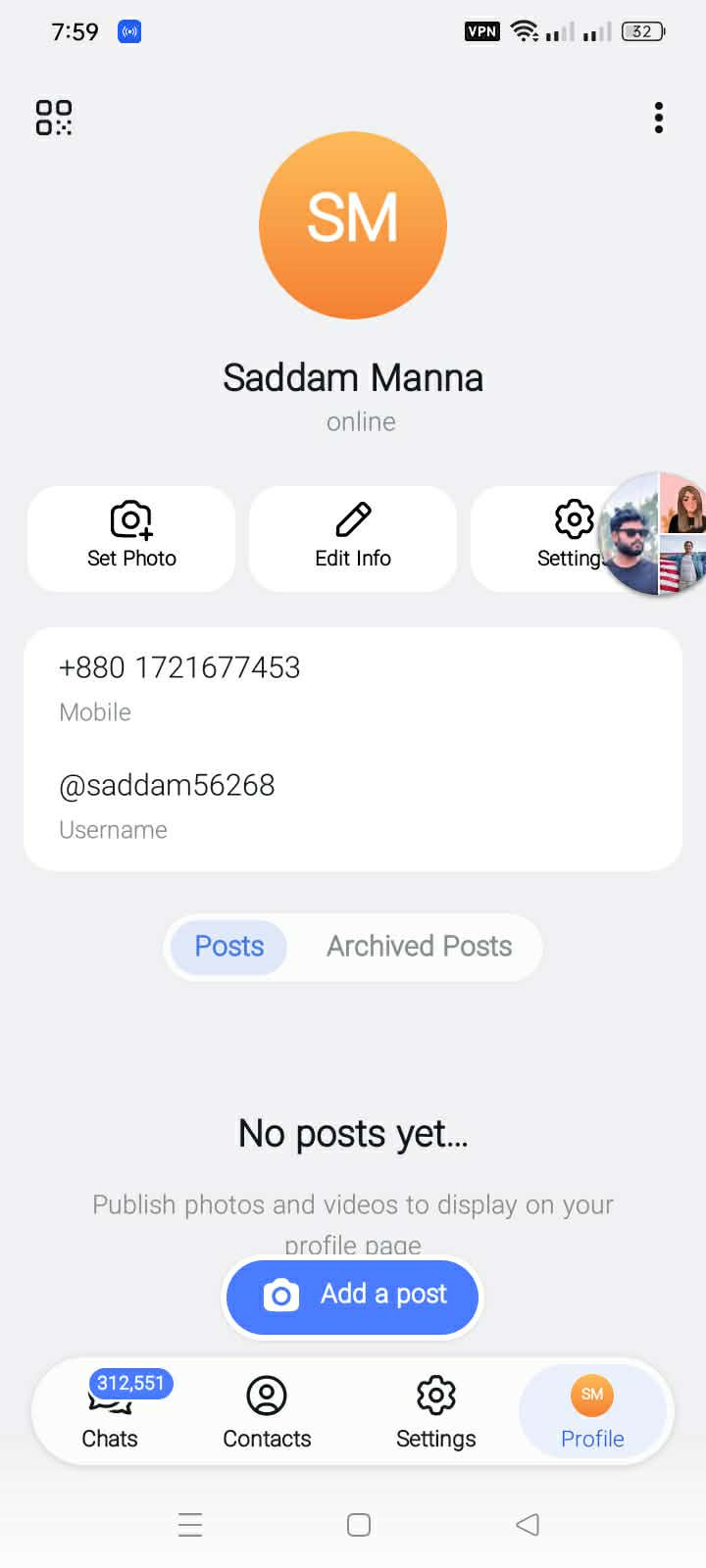Image resolution: width=706 pixels, height=1568 pixels.
Task: Select the Profile tab in bottom bar
Action: (592, 1412)
